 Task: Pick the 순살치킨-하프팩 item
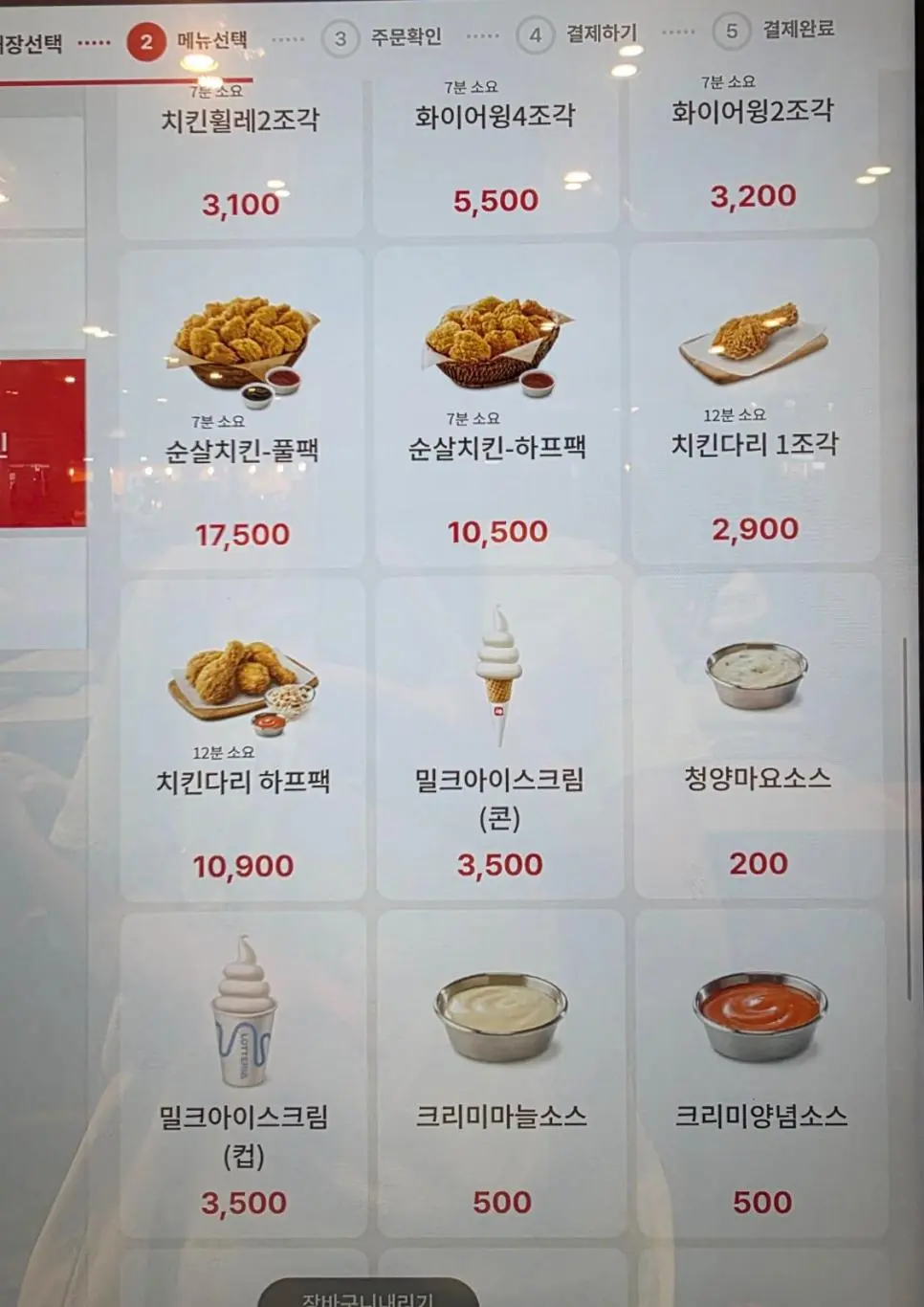[x=497, y=407]
